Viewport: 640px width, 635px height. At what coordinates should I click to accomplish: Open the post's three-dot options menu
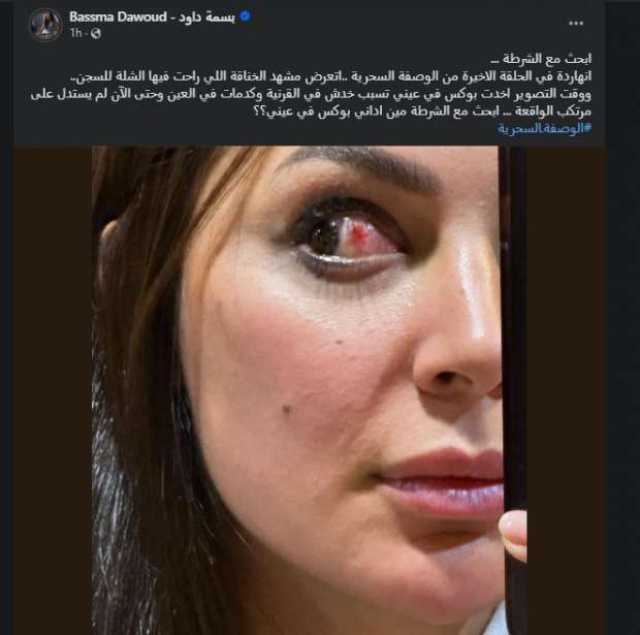coord(576,22)
